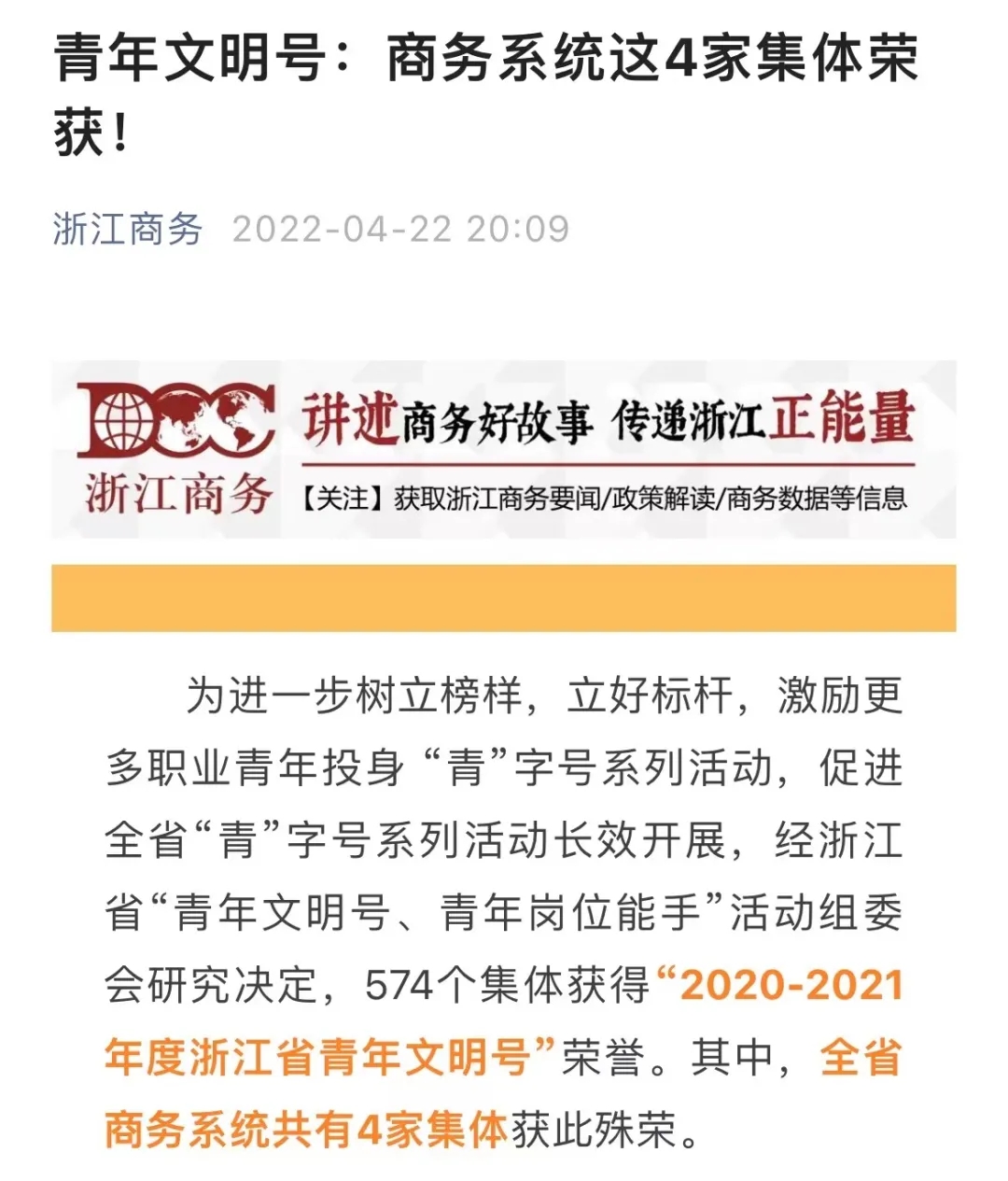Tap the 浙江商务 follow banner image
The image size is (1008, 1181).
pyautogui.click(x=503, y=450)
